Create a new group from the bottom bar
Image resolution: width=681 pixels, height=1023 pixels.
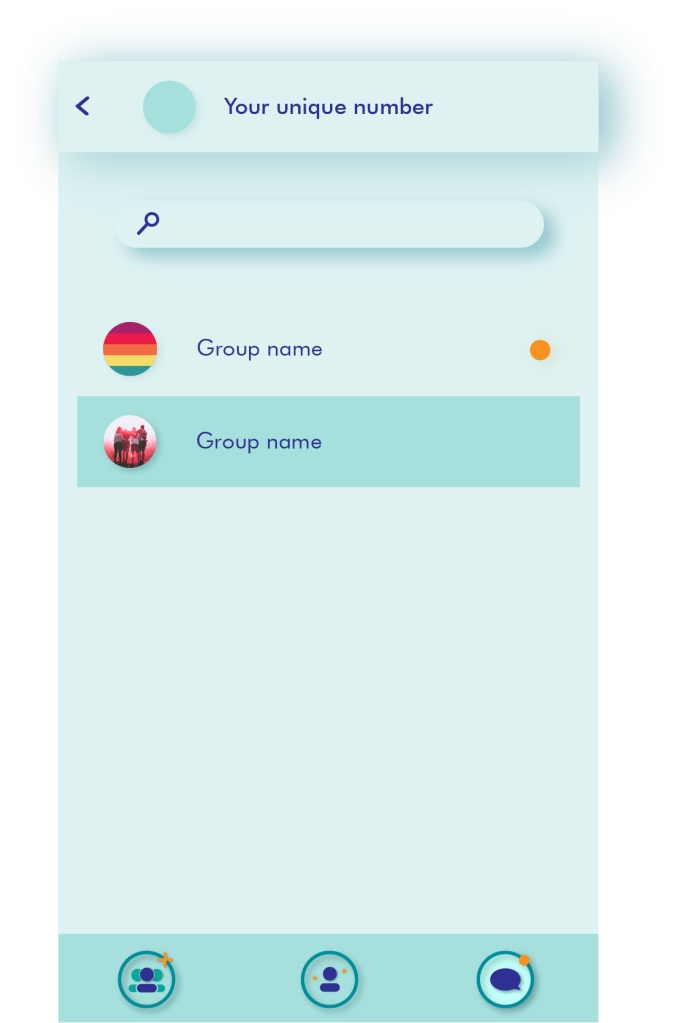[x=147, y=979]
